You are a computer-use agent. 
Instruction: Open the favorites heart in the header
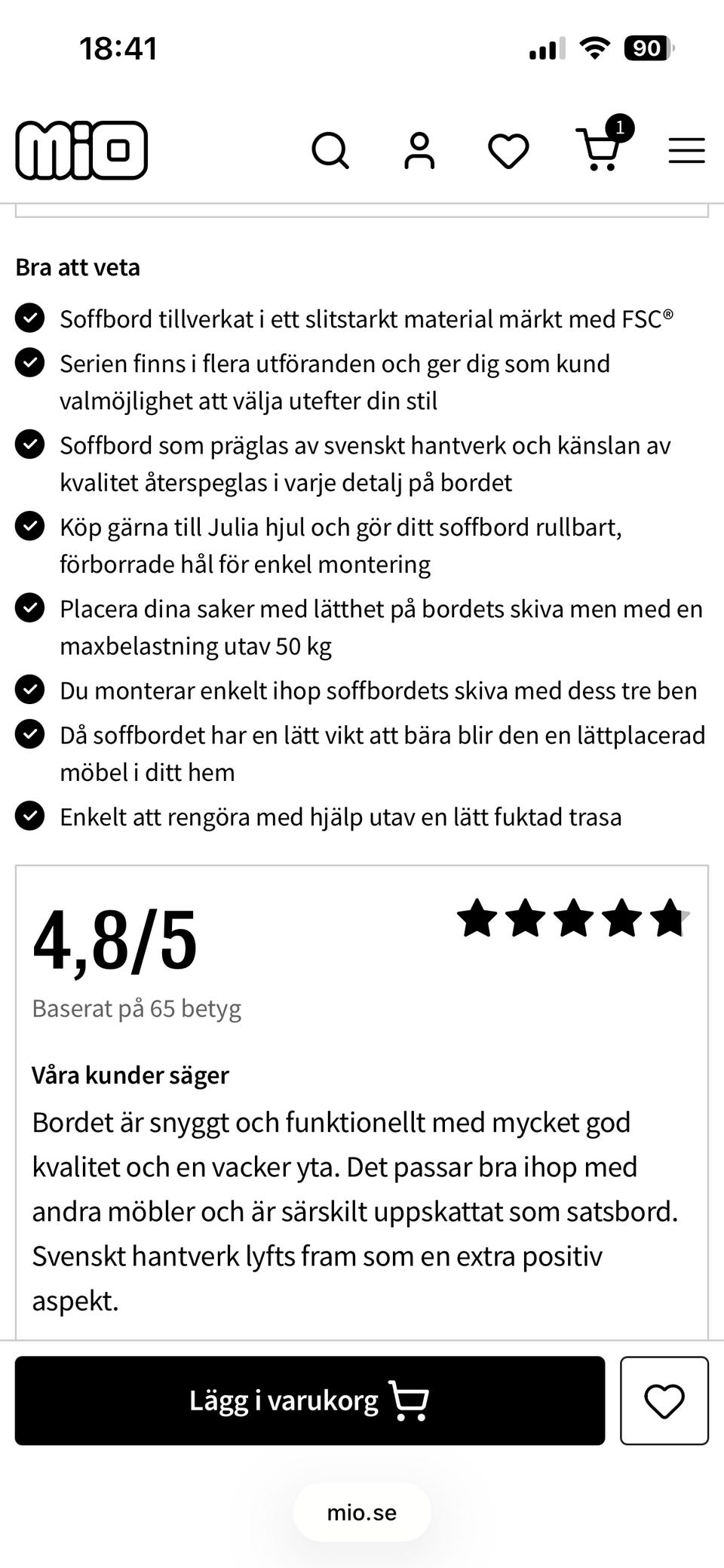(508, 151)
